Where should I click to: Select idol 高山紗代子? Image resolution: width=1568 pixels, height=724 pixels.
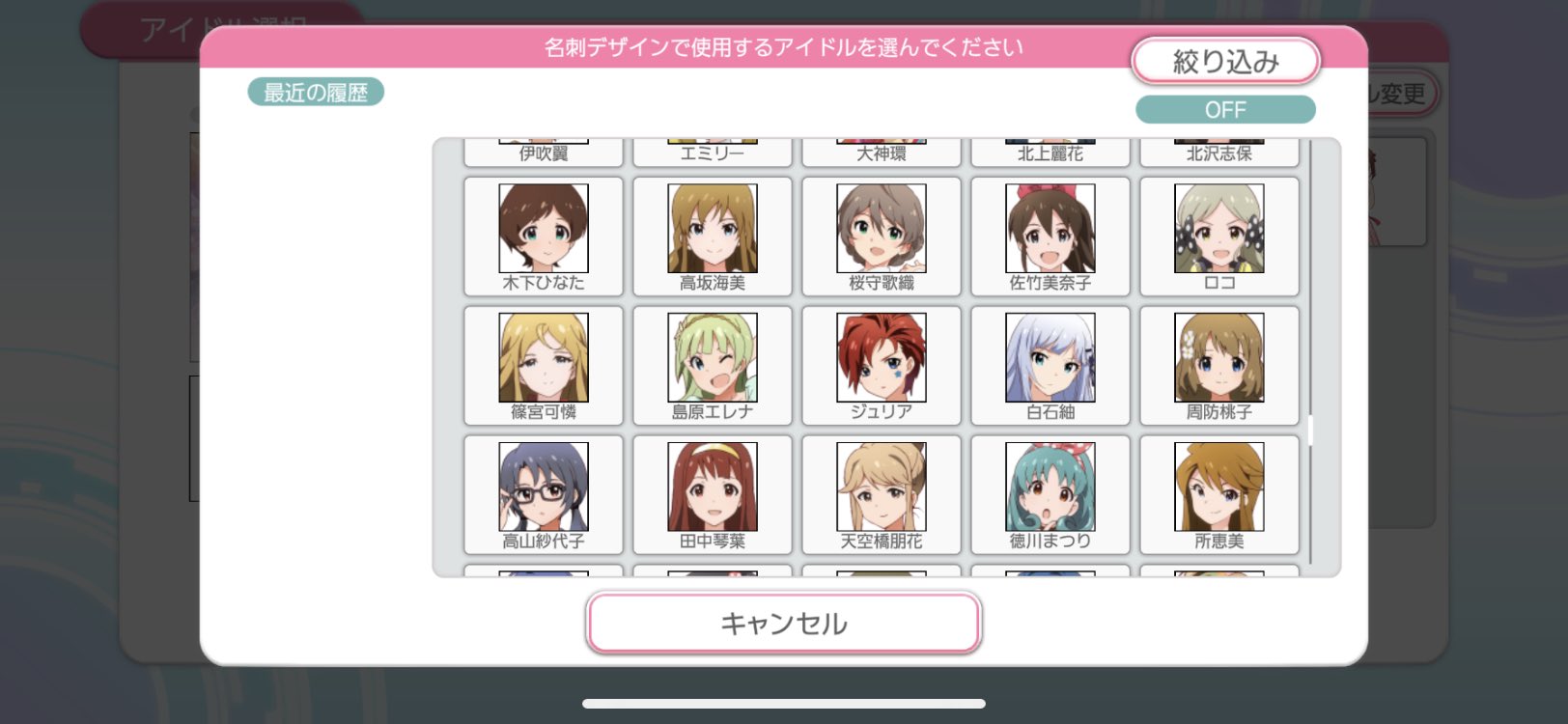coord(544,494)
